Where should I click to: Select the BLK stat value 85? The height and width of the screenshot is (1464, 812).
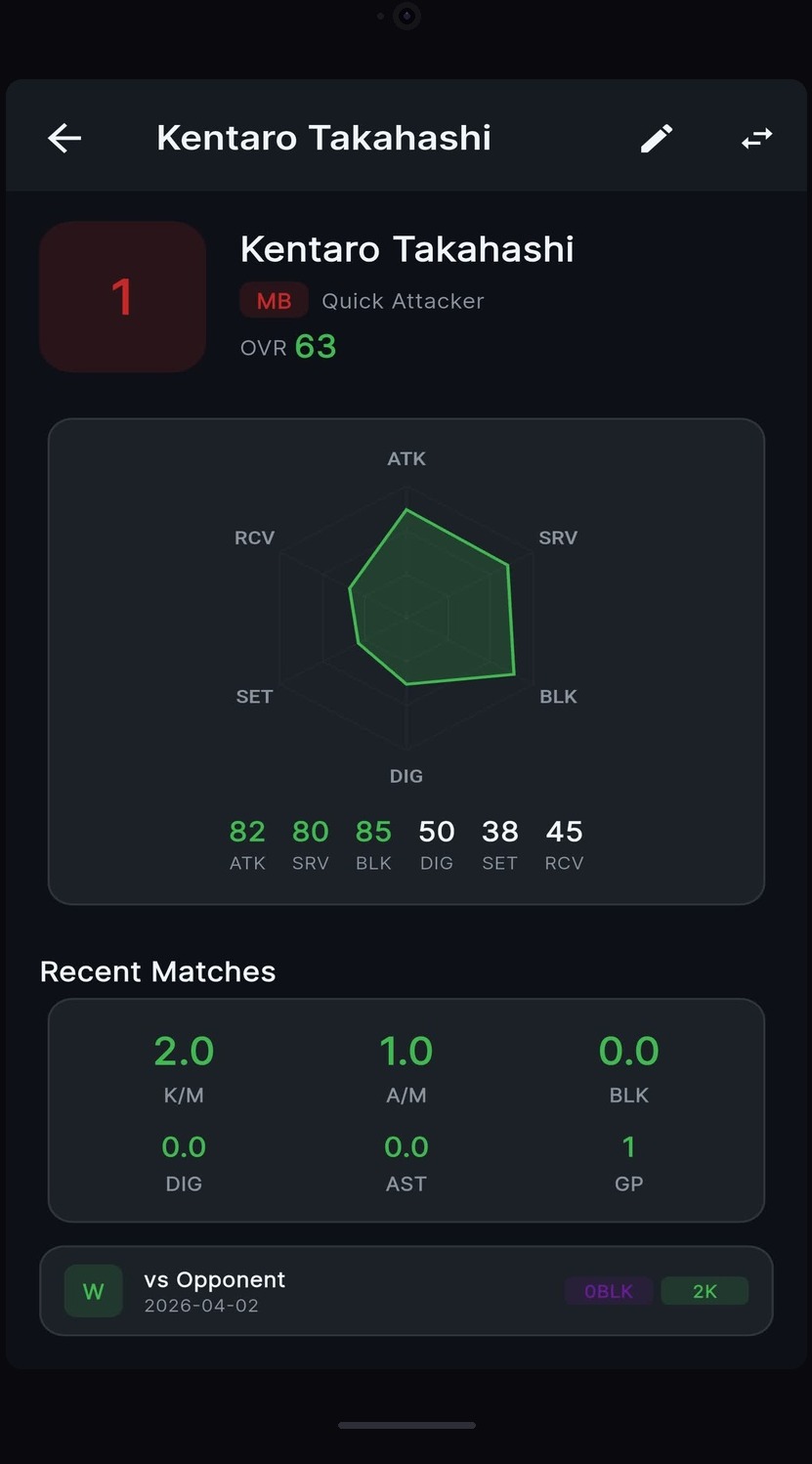[372, 832]
